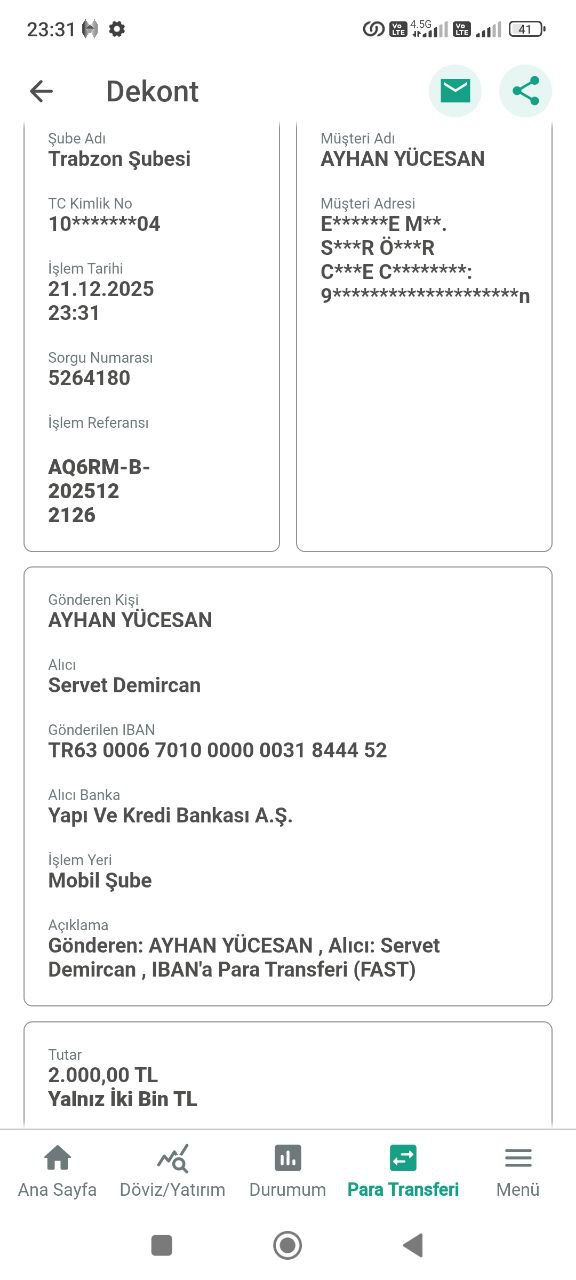The height and width of the screenshot is (1280, 576).
Task: Switch to the Ana Sayfa tab
Action: tap(58, 1172)
